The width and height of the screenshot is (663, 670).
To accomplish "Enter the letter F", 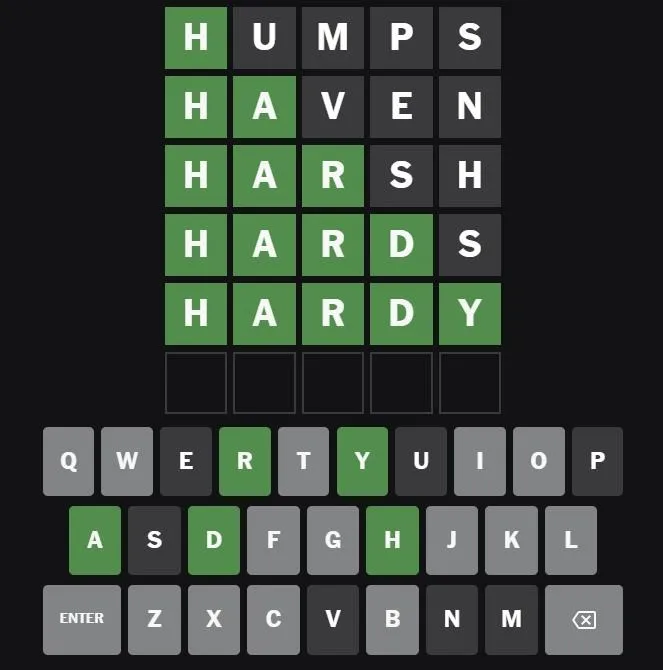I will tap(273, 540).
